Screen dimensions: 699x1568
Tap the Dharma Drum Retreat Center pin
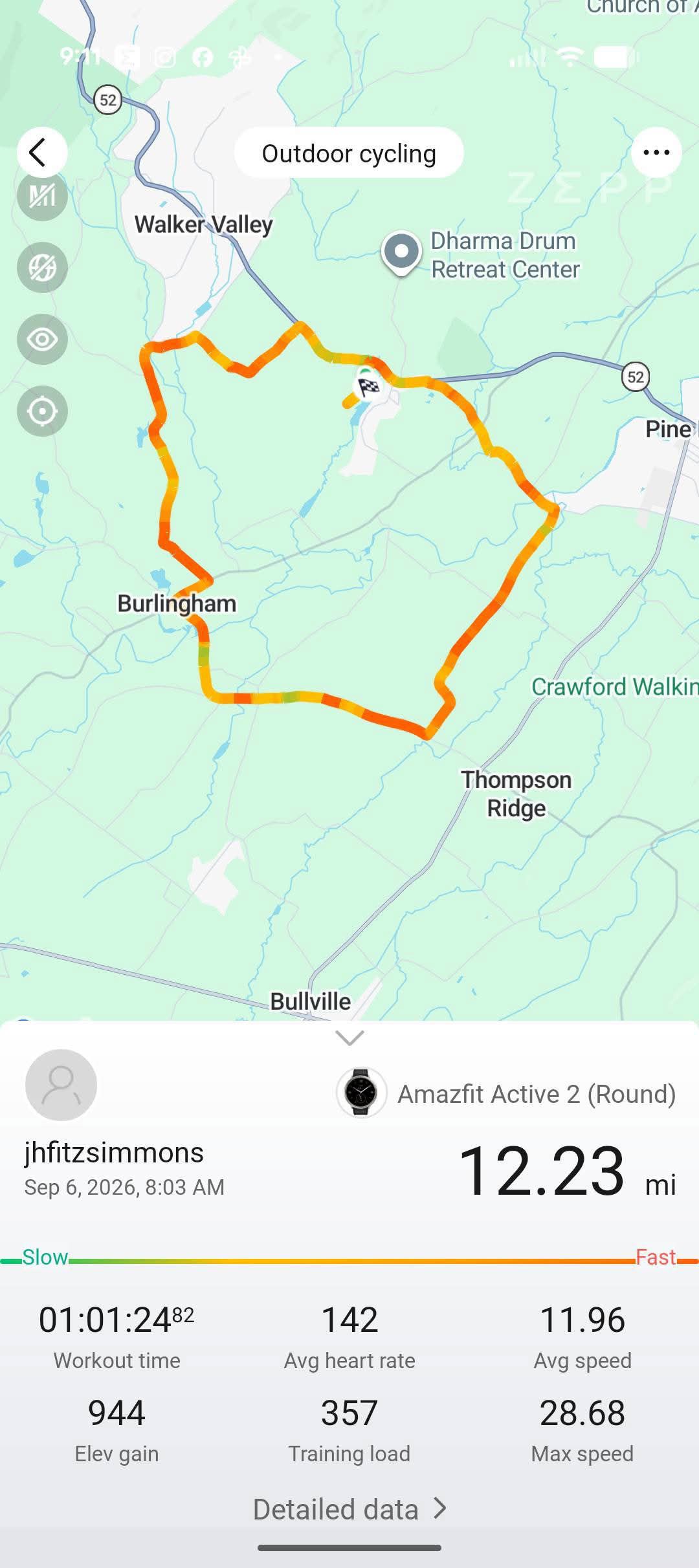coord(401,253)
